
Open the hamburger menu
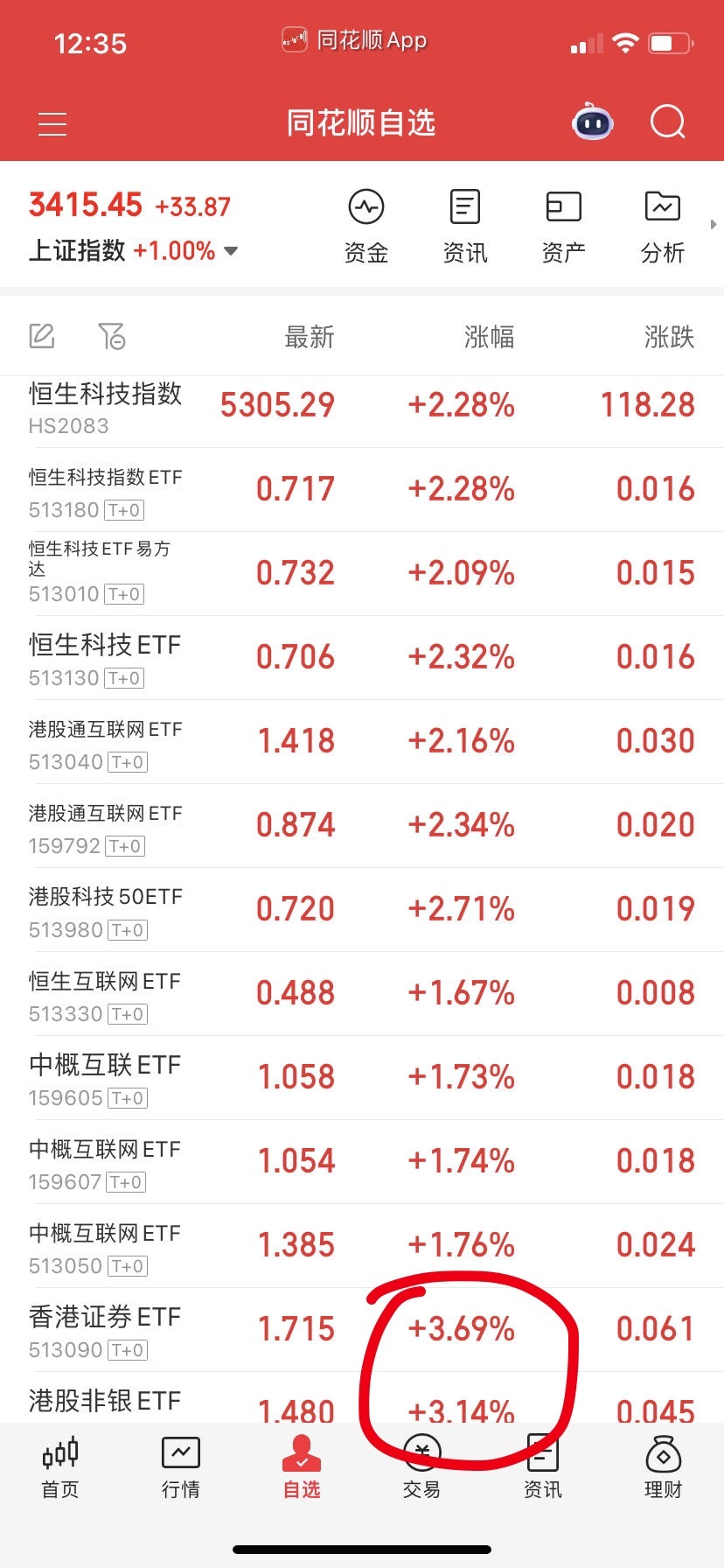(52, 123)
